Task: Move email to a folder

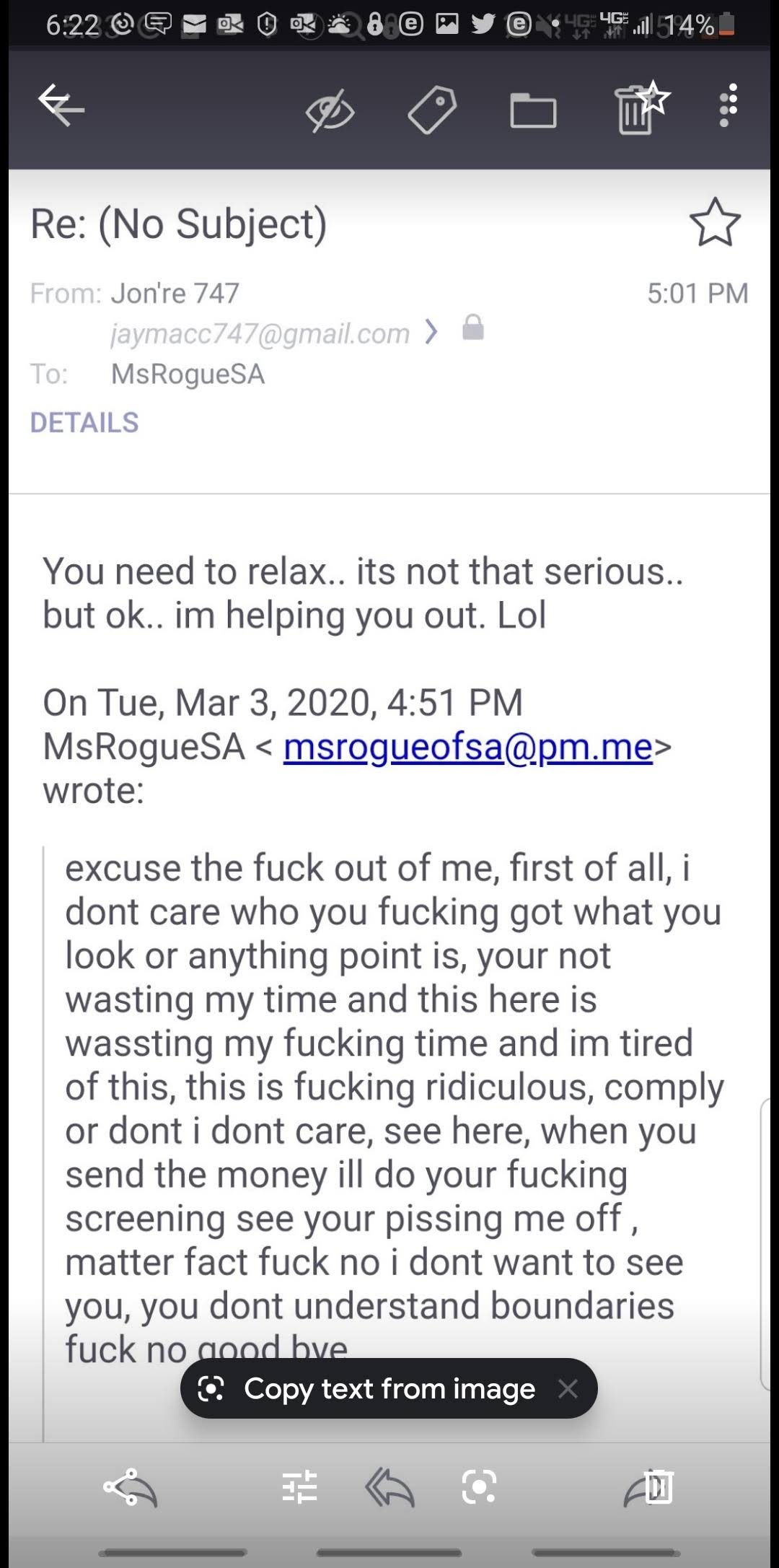Action: [x=533, y=111]
